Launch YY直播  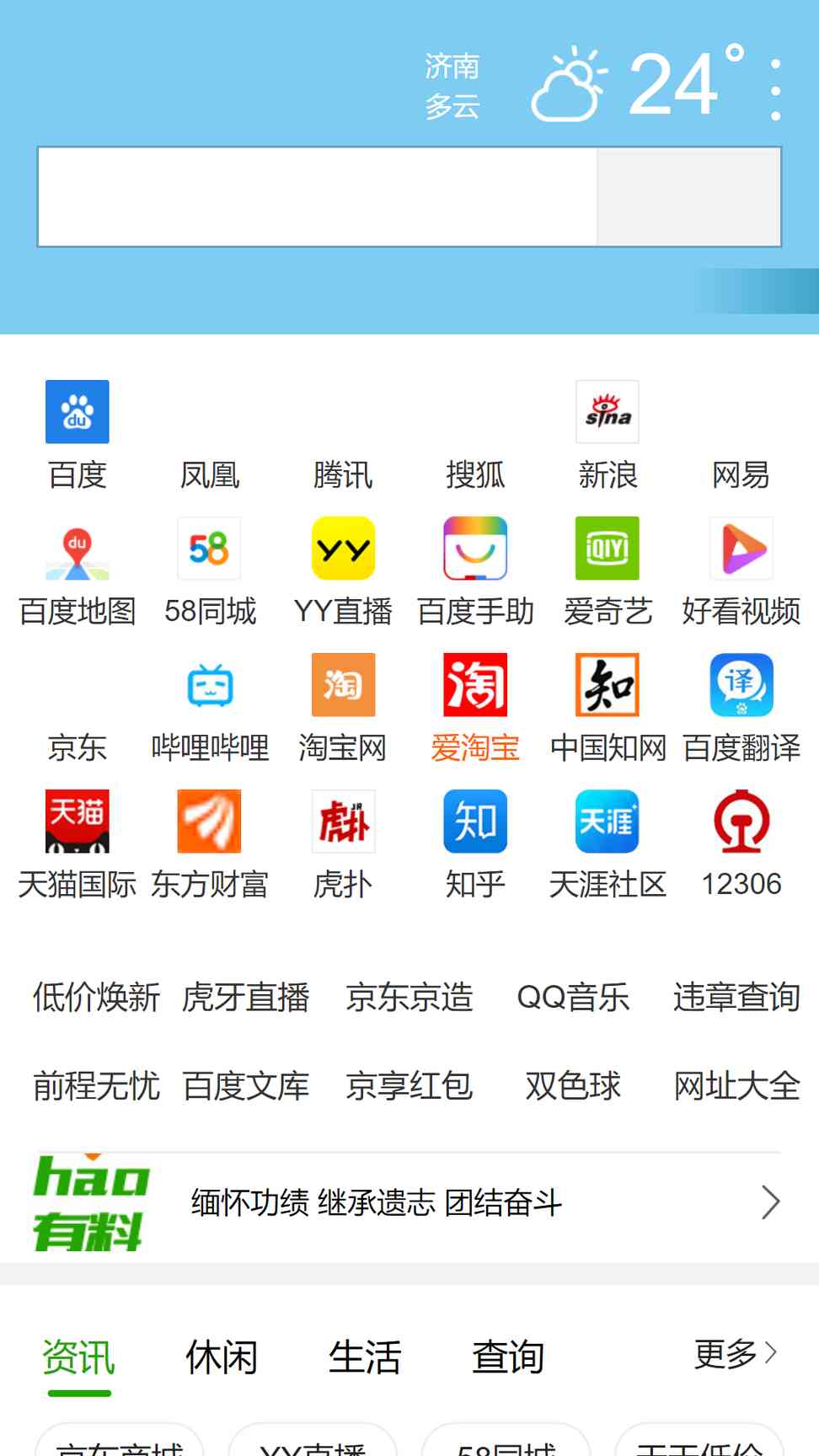coord(343,572)
